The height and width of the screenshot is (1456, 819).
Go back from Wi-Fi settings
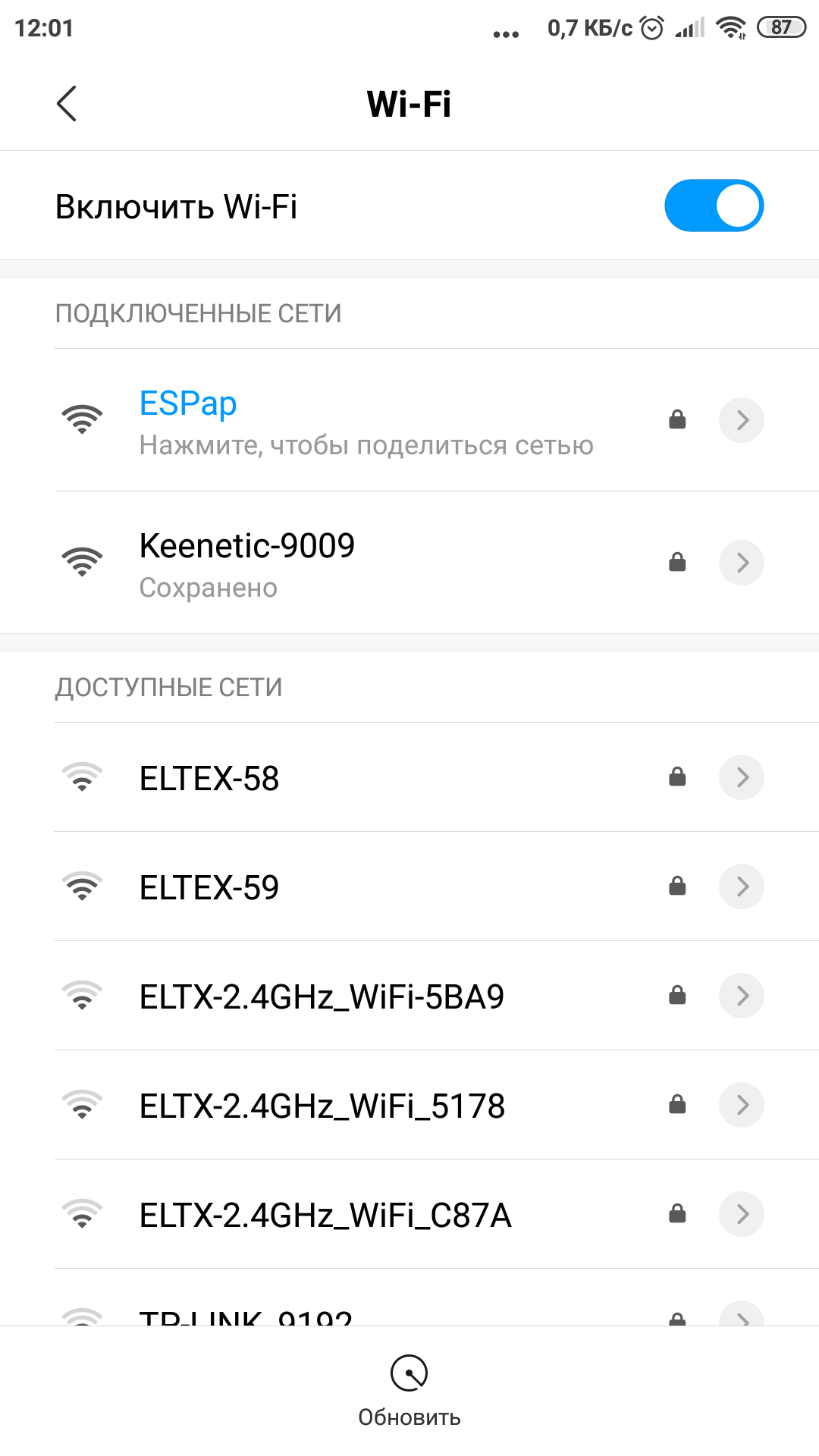pyautogui.click(x=67, y=104)
